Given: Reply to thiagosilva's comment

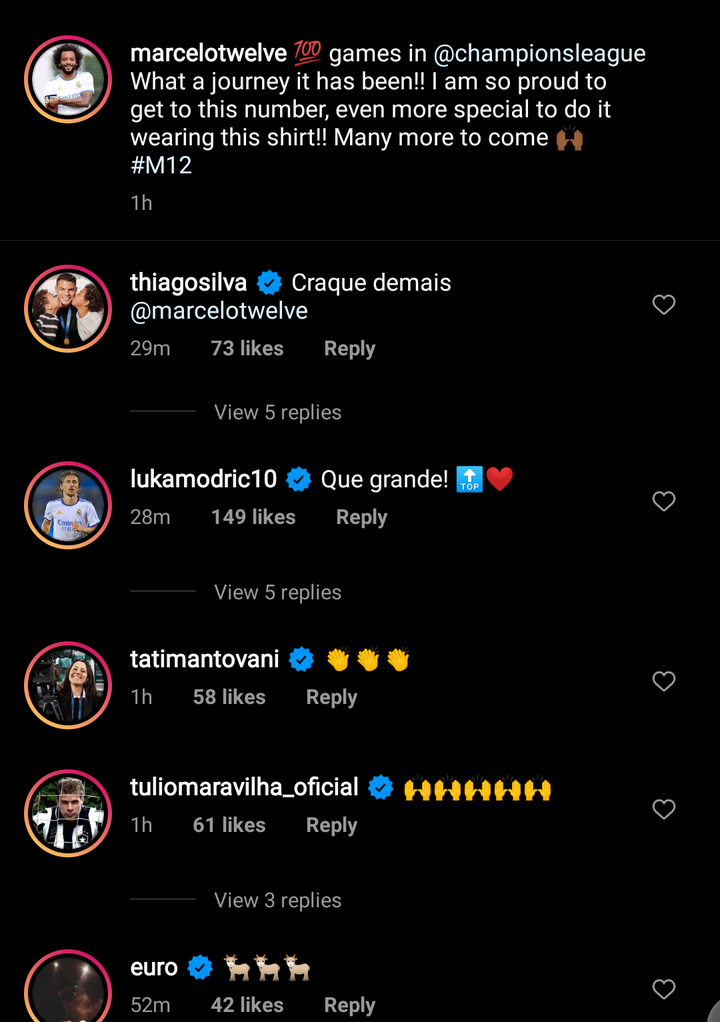Looking at the screenshot, I should [x=349, y=349].
